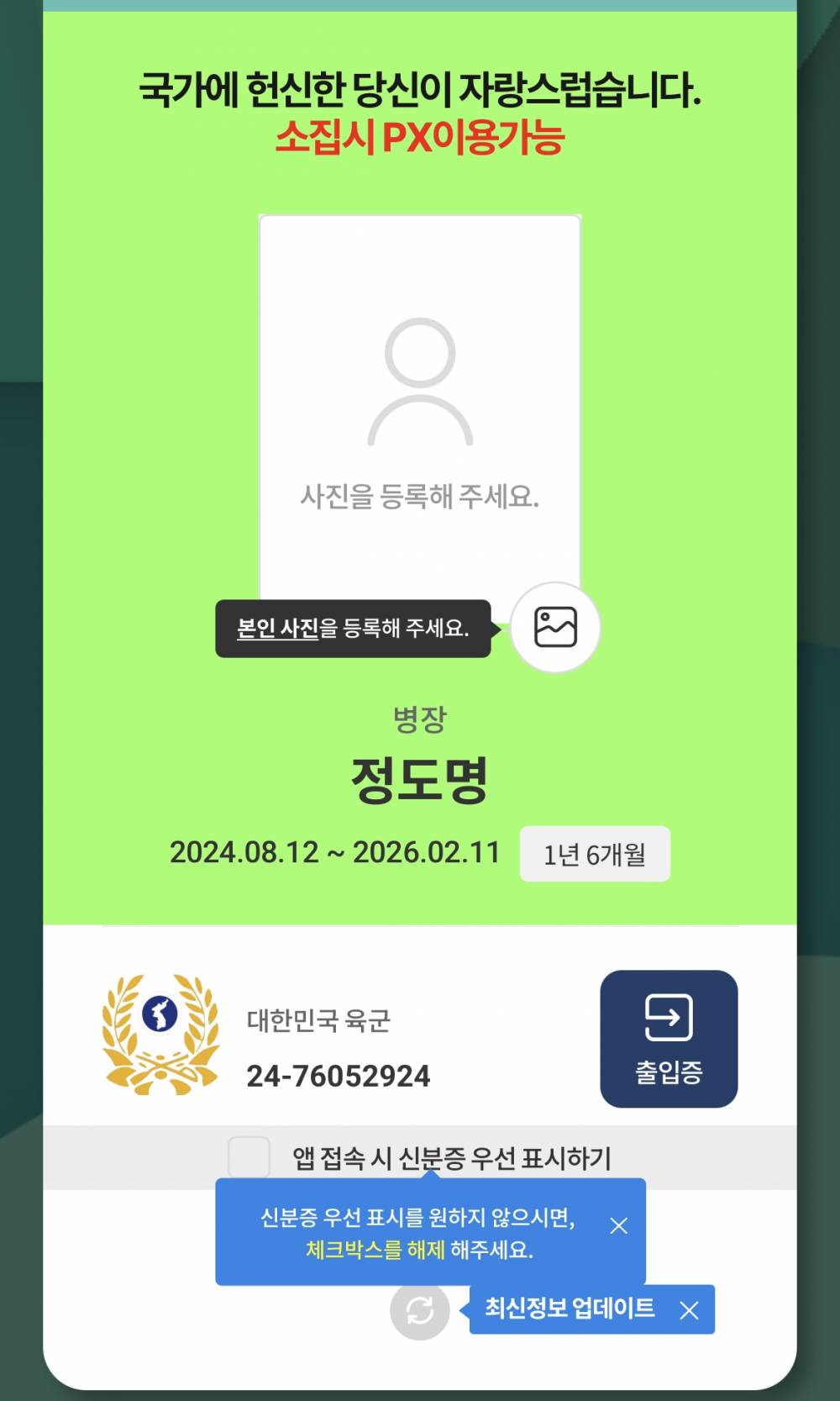Tap the photo registration image icon
The image size is (840, 1401).
coord(555,627)
